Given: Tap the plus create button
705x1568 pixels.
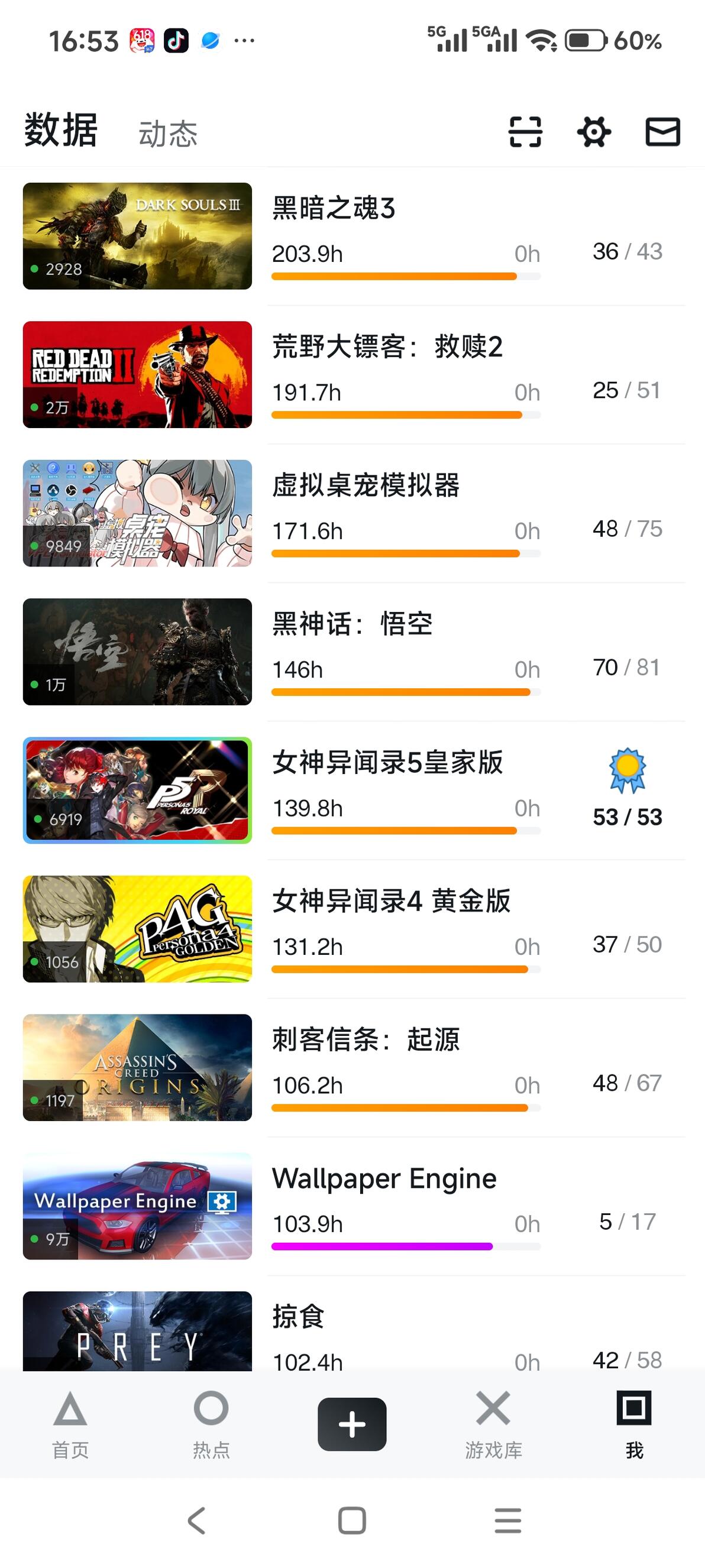Looking at the screenshot, I should pyautogui.click(x=352, y=1424).
